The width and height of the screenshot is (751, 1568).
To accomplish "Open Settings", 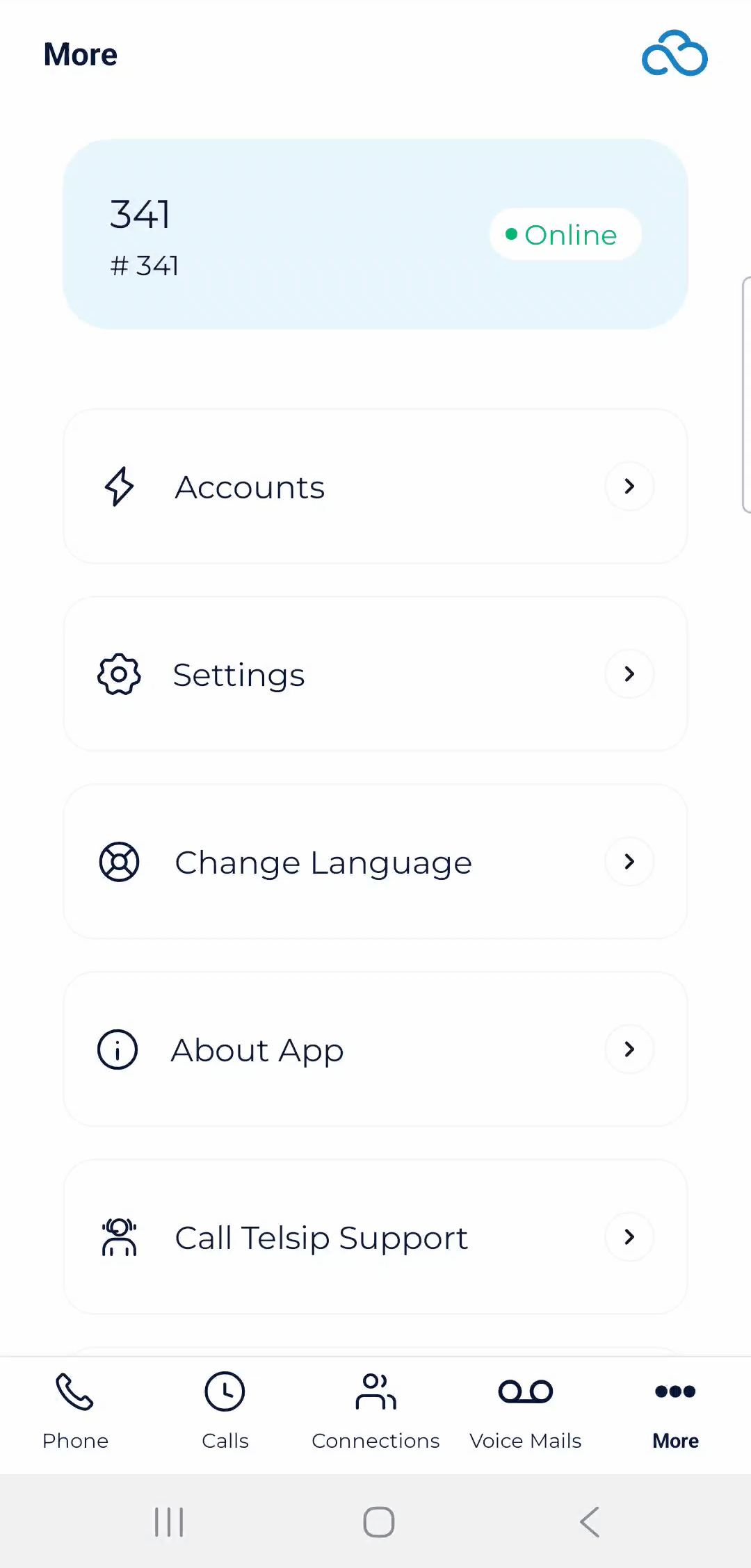I will tap(375, 674).
